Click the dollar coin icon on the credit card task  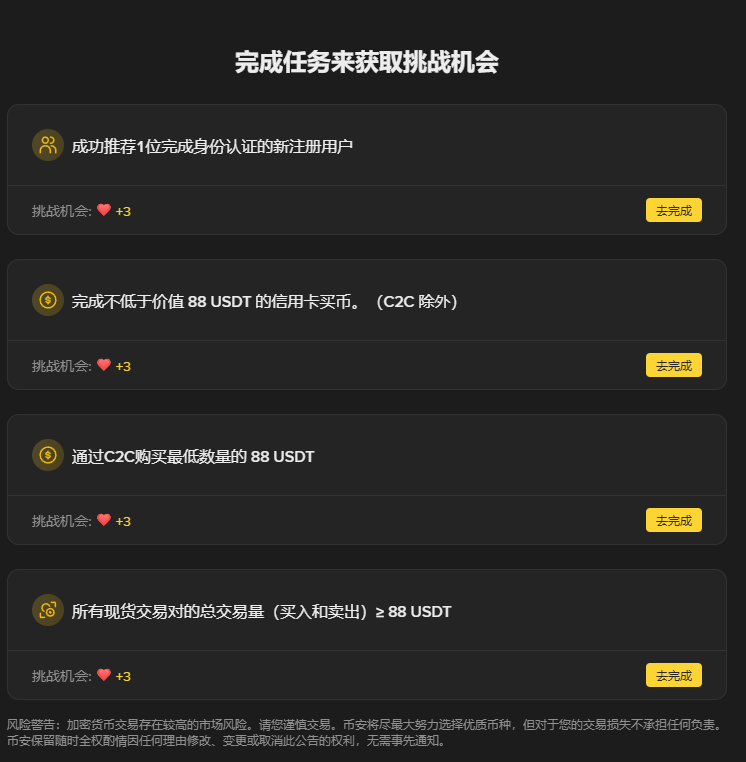tap(47, 299)
